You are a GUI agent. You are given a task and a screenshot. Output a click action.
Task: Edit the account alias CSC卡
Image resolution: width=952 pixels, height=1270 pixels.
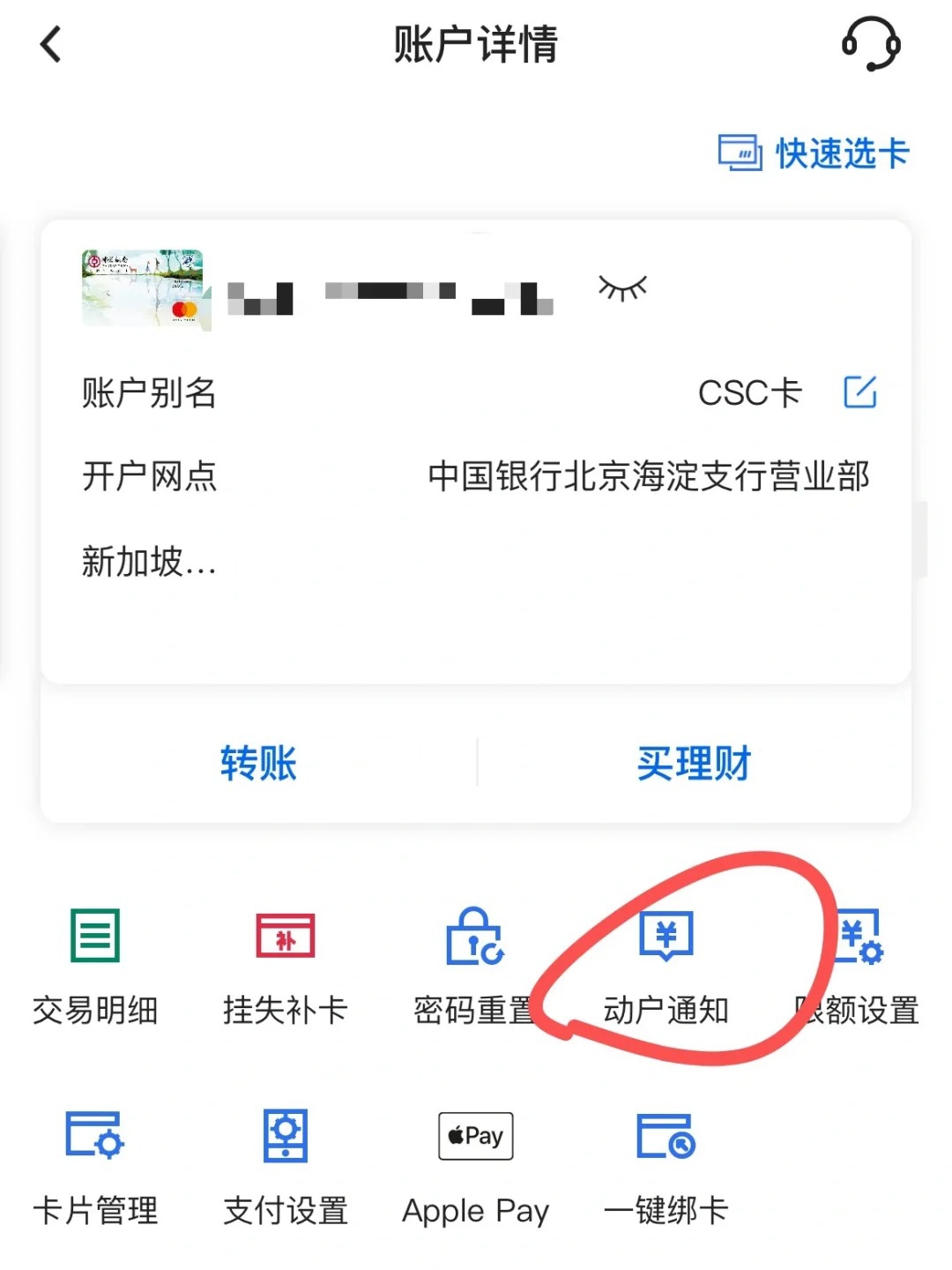tap(859, 392)
